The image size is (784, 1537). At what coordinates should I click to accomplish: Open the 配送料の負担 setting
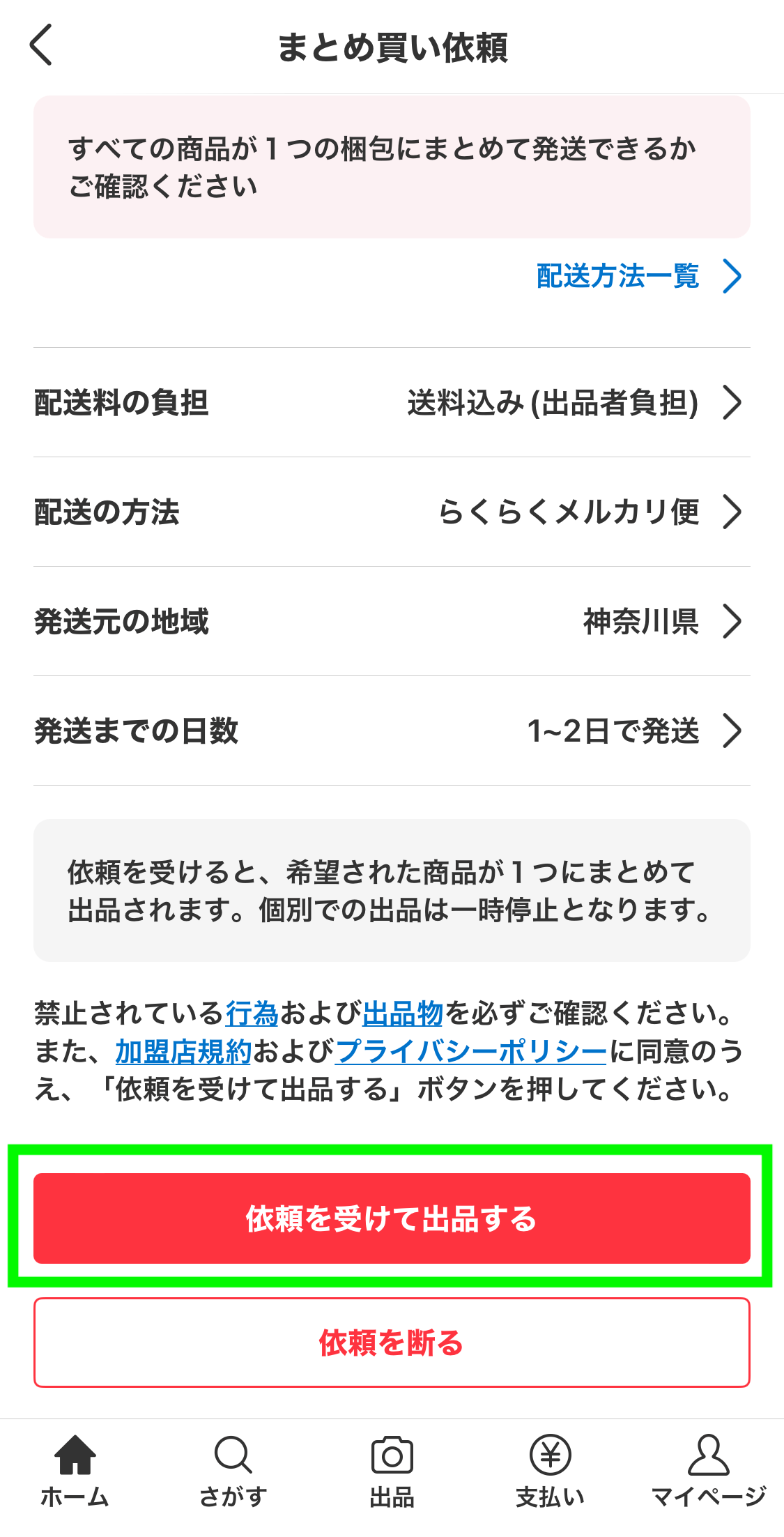point(390,401)
